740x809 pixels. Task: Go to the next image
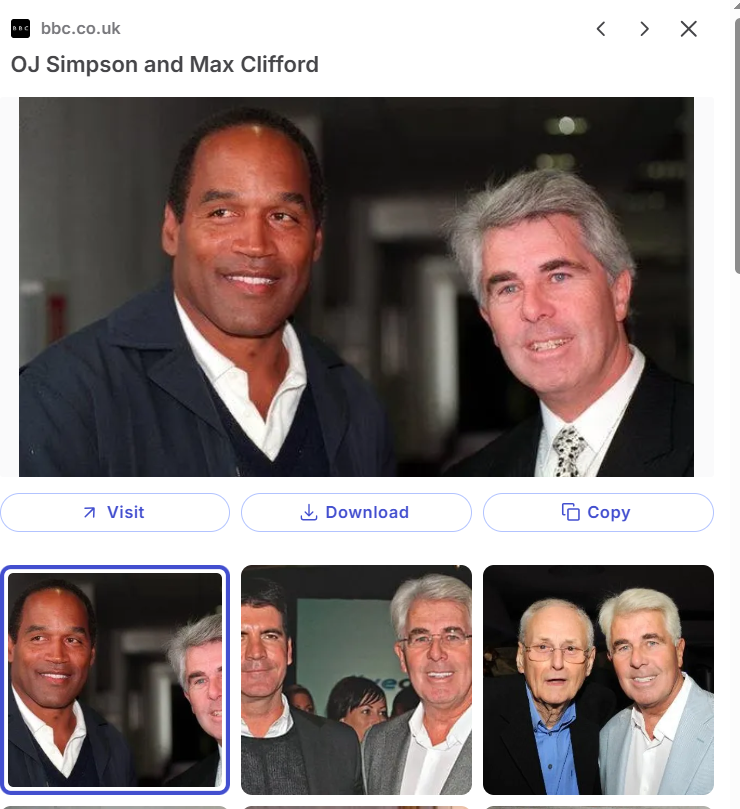(645, 29)
